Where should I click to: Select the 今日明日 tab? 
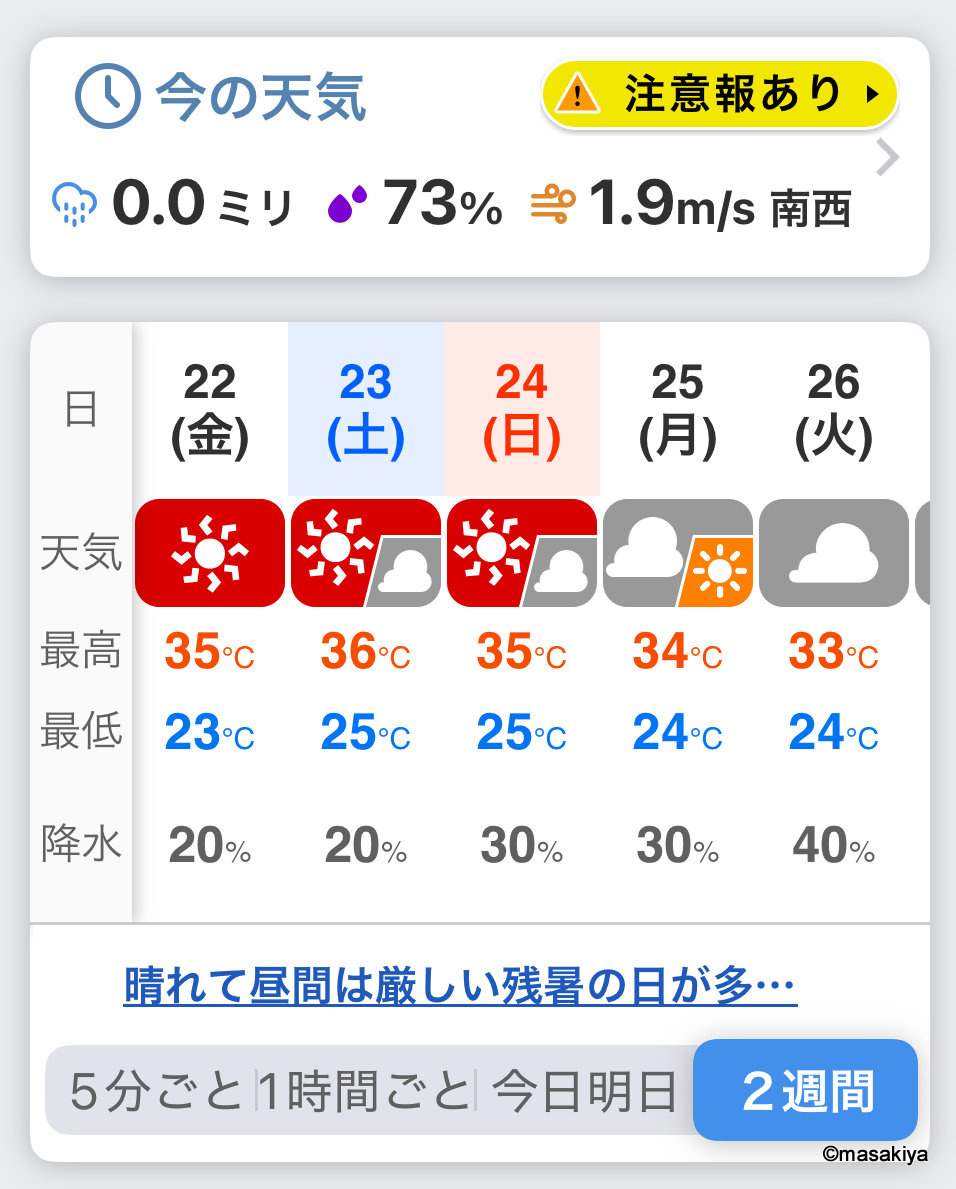click(584, 1091)
